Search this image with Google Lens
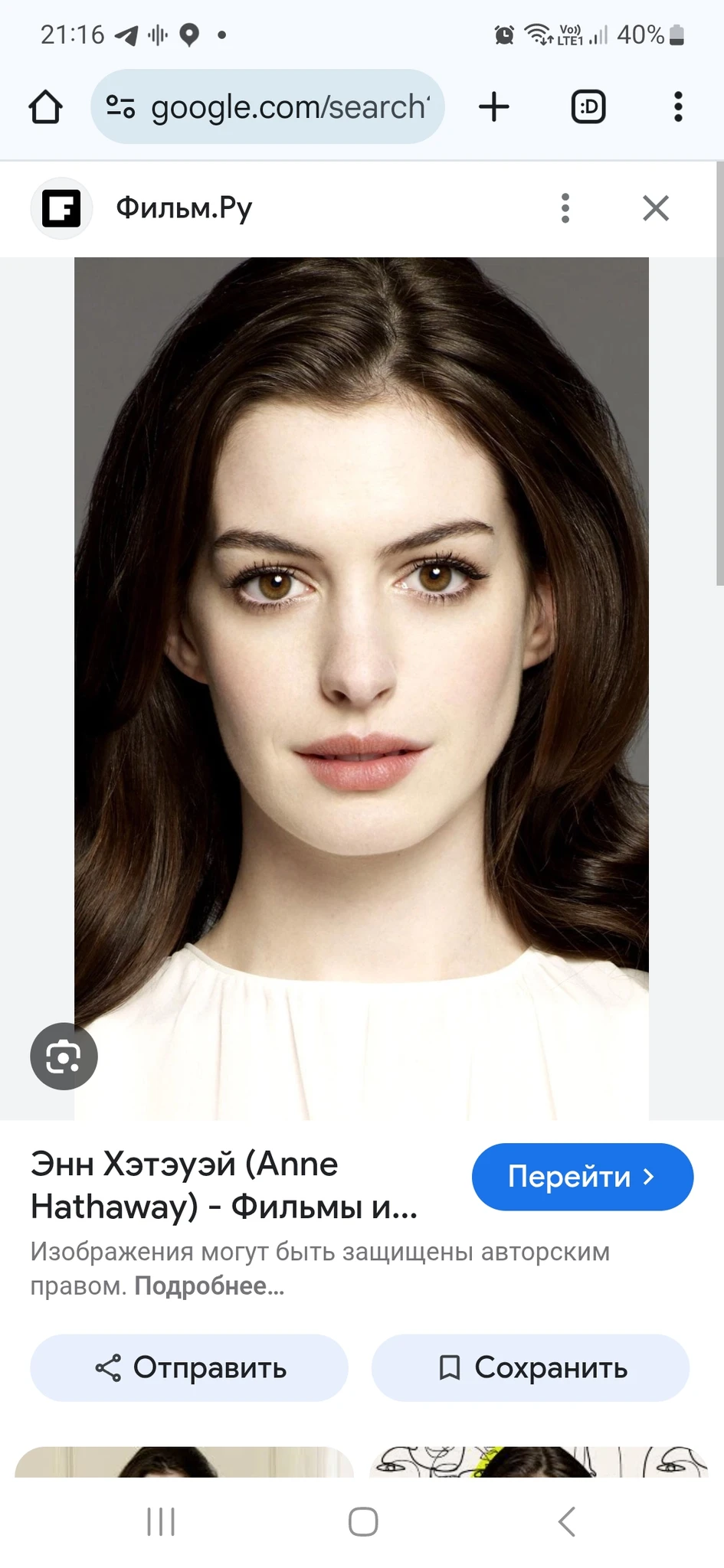The height and width of the screenshot is (1568, 724). (x=64, y=1057)
